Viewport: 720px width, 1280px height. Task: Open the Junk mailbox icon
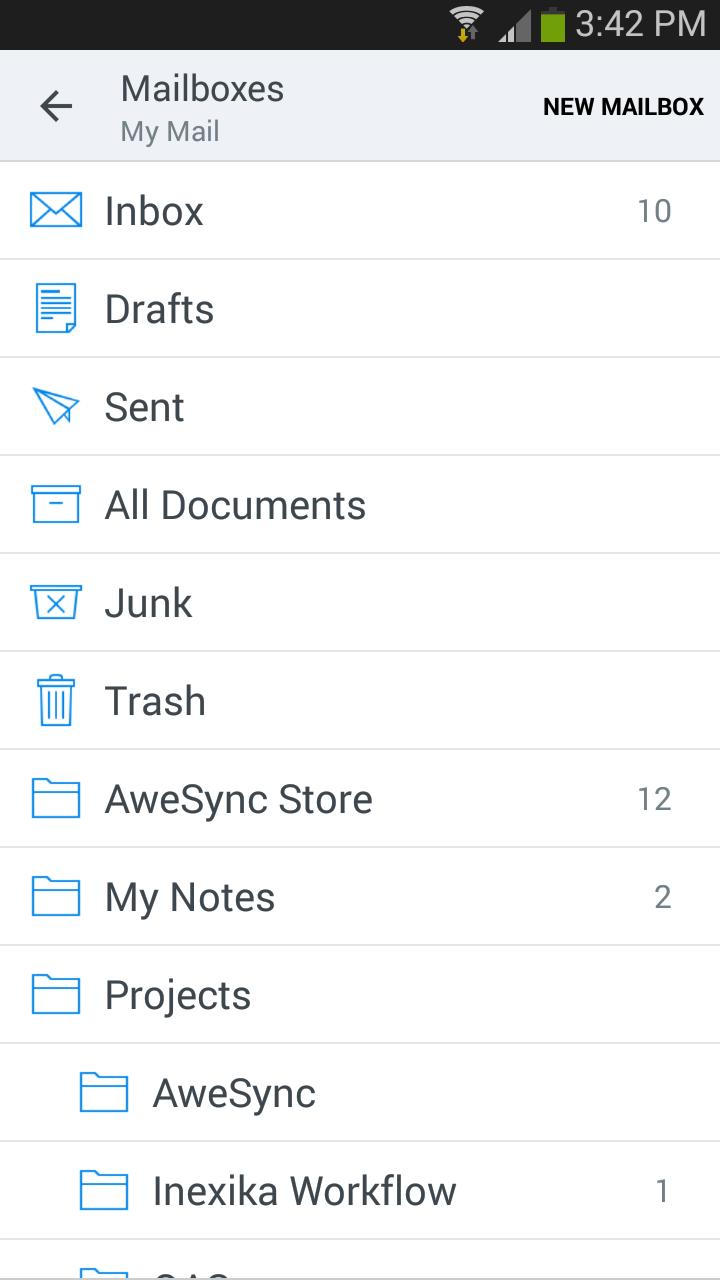[56, 602]
